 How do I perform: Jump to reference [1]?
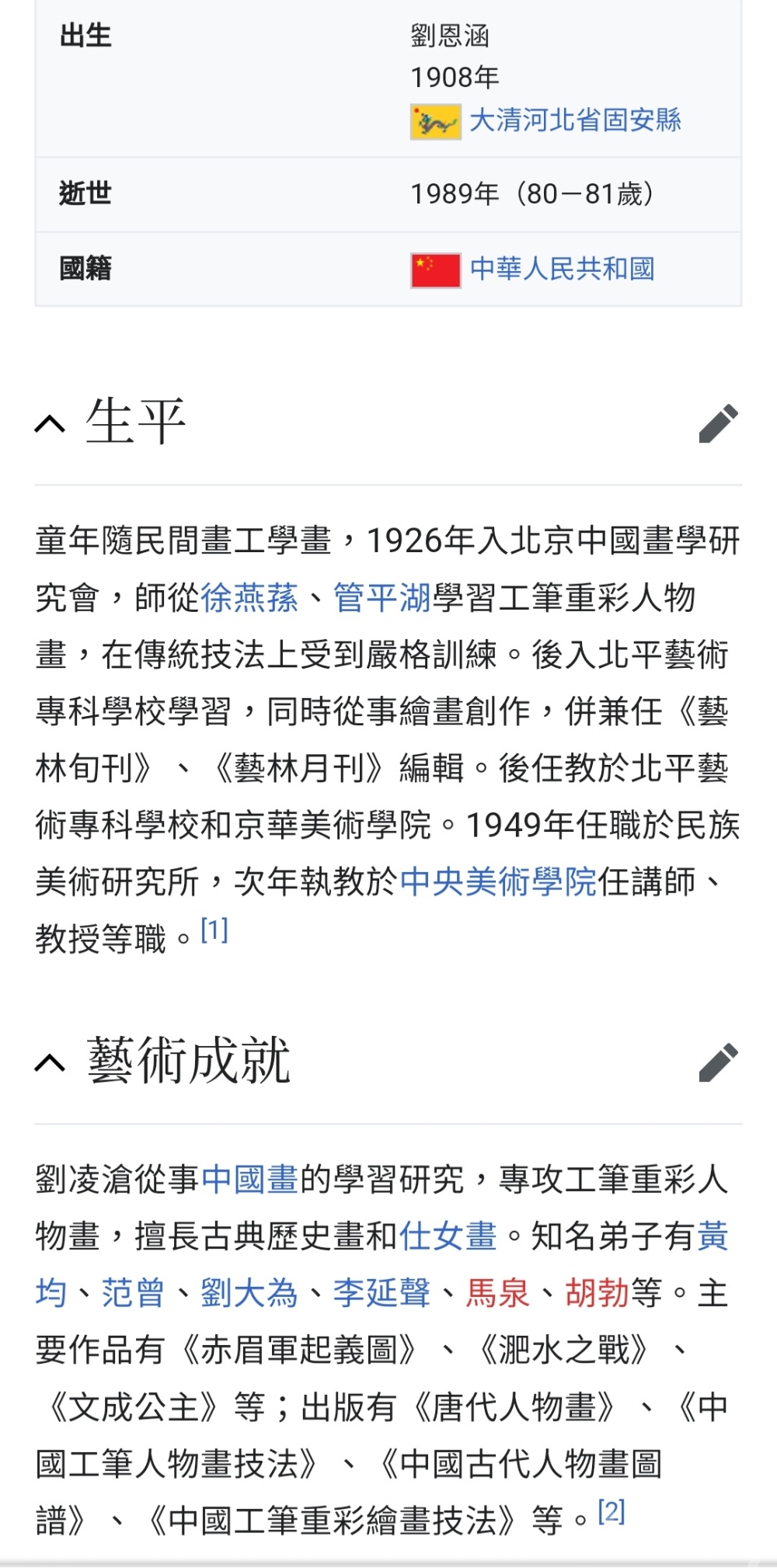214,930
